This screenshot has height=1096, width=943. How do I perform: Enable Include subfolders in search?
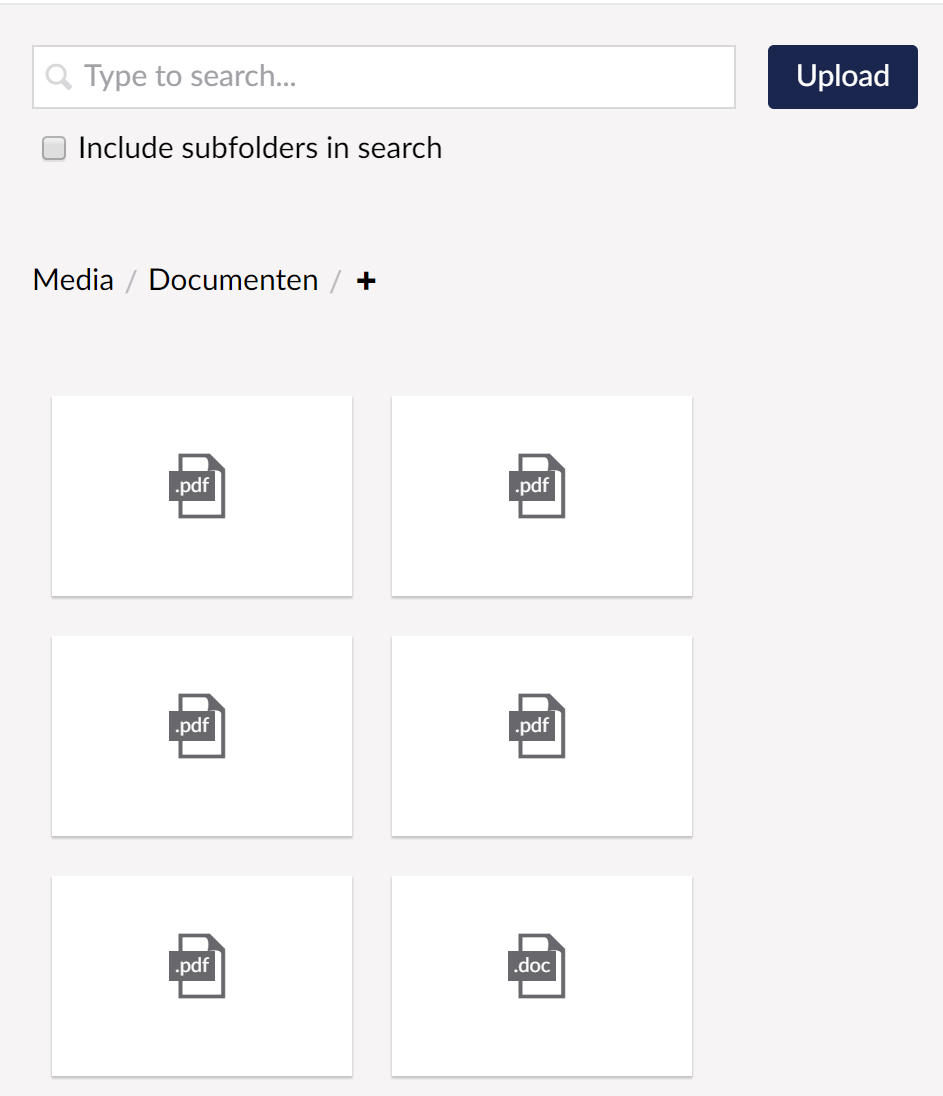54,149
